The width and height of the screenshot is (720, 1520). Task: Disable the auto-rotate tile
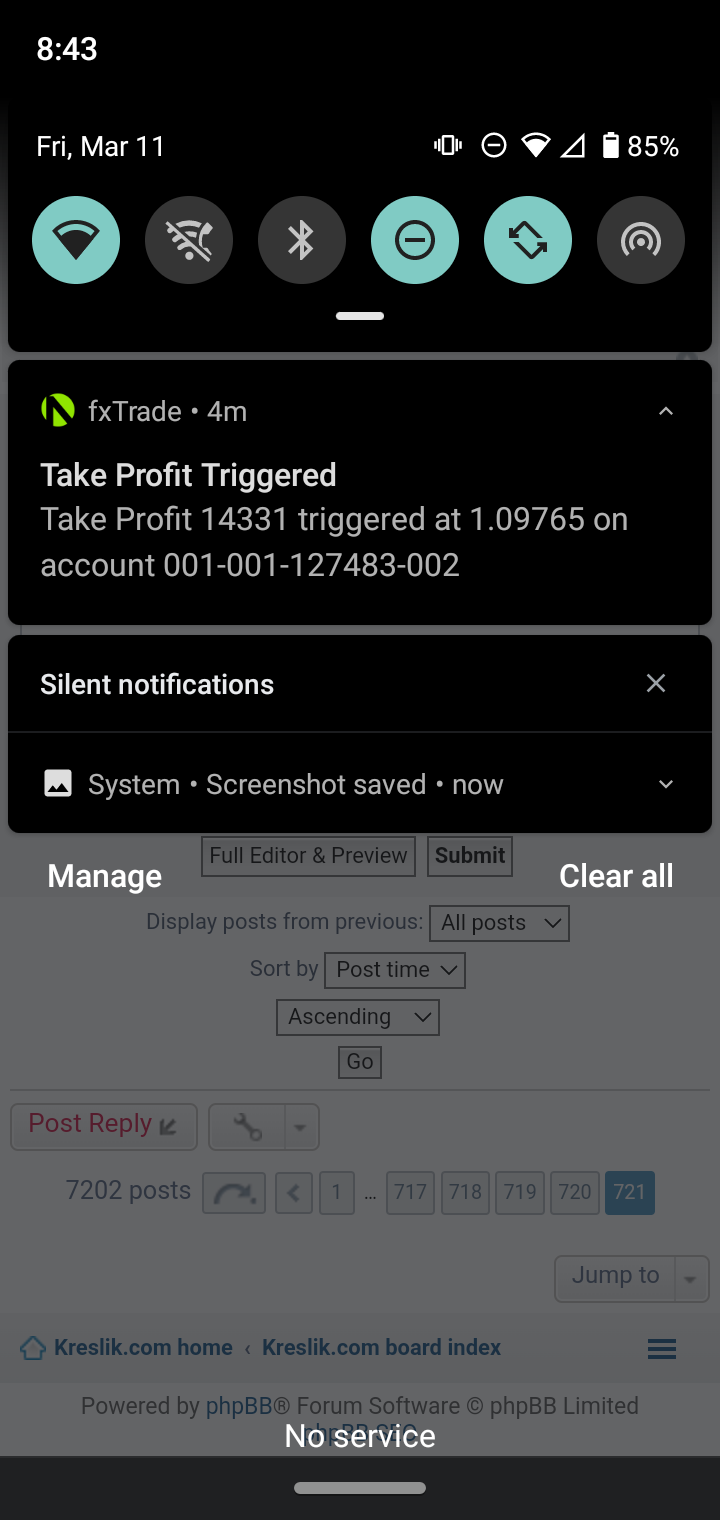(528, 240)
